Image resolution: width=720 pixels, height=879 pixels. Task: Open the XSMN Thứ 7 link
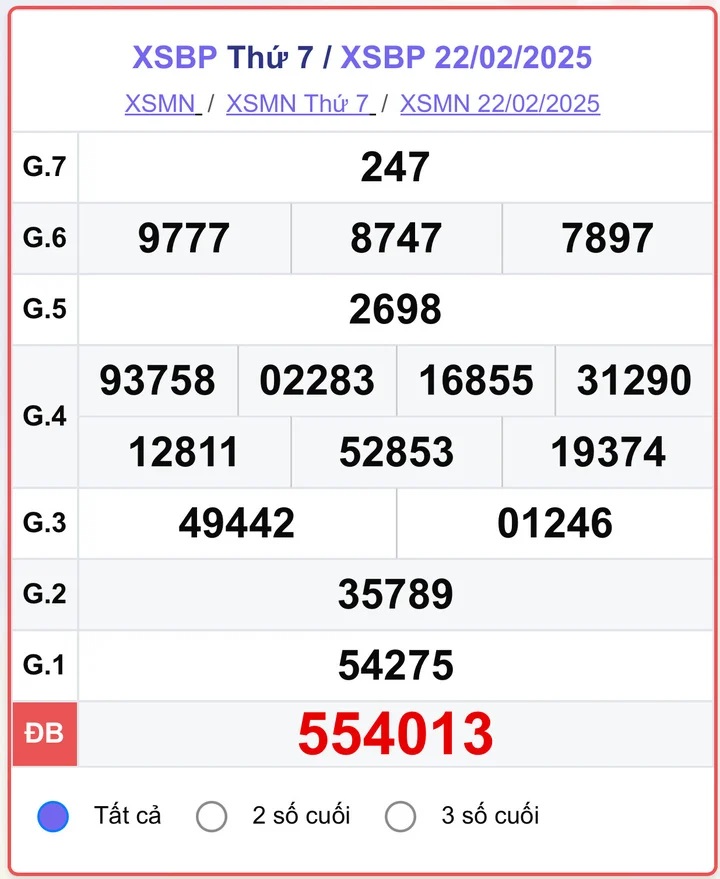pos(299,103)
